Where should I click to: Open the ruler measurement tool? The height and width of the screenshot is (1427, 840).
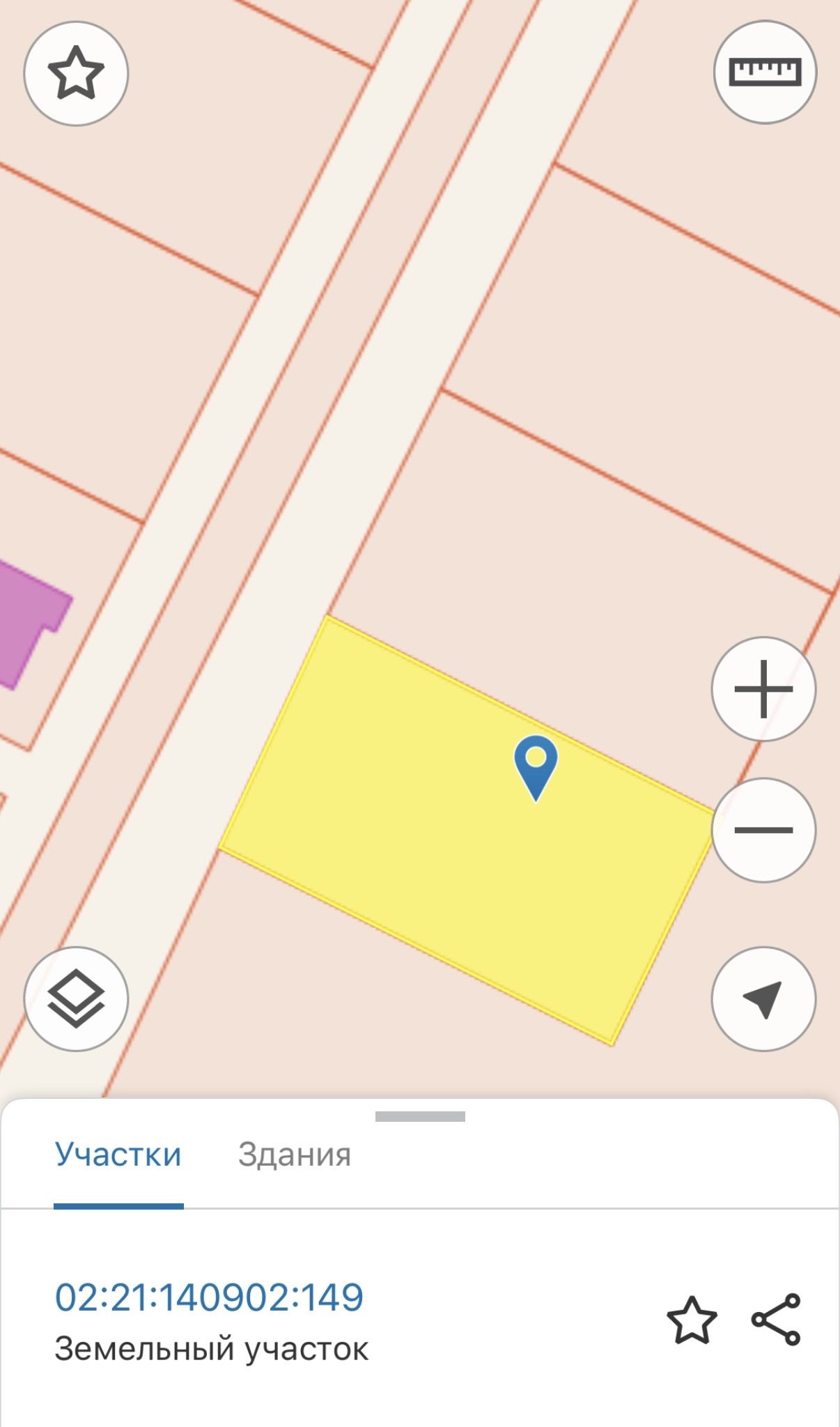pyautogui.click(x=765, y=72)
